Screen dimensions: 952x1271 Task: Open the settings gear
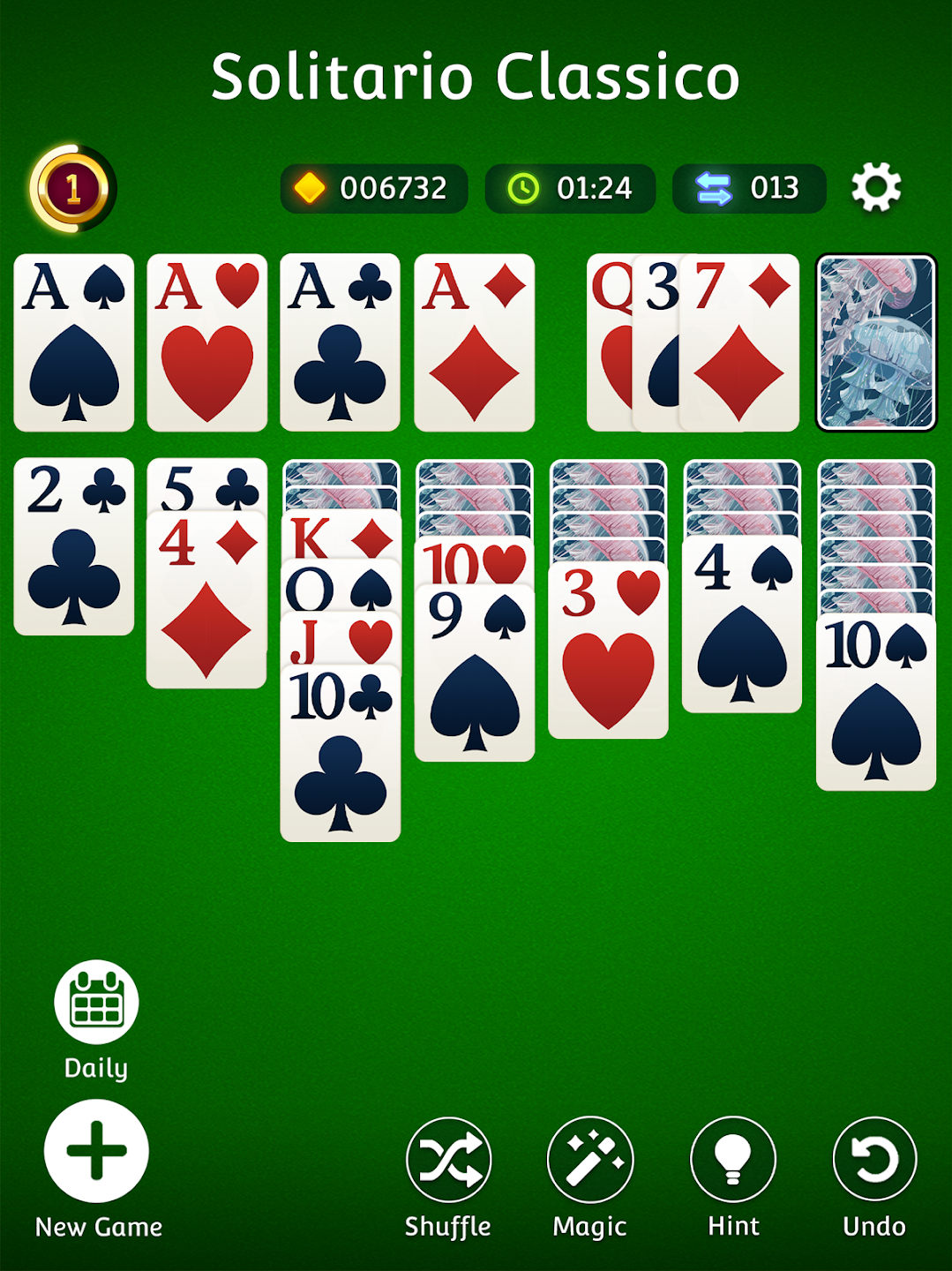point(875,188)
